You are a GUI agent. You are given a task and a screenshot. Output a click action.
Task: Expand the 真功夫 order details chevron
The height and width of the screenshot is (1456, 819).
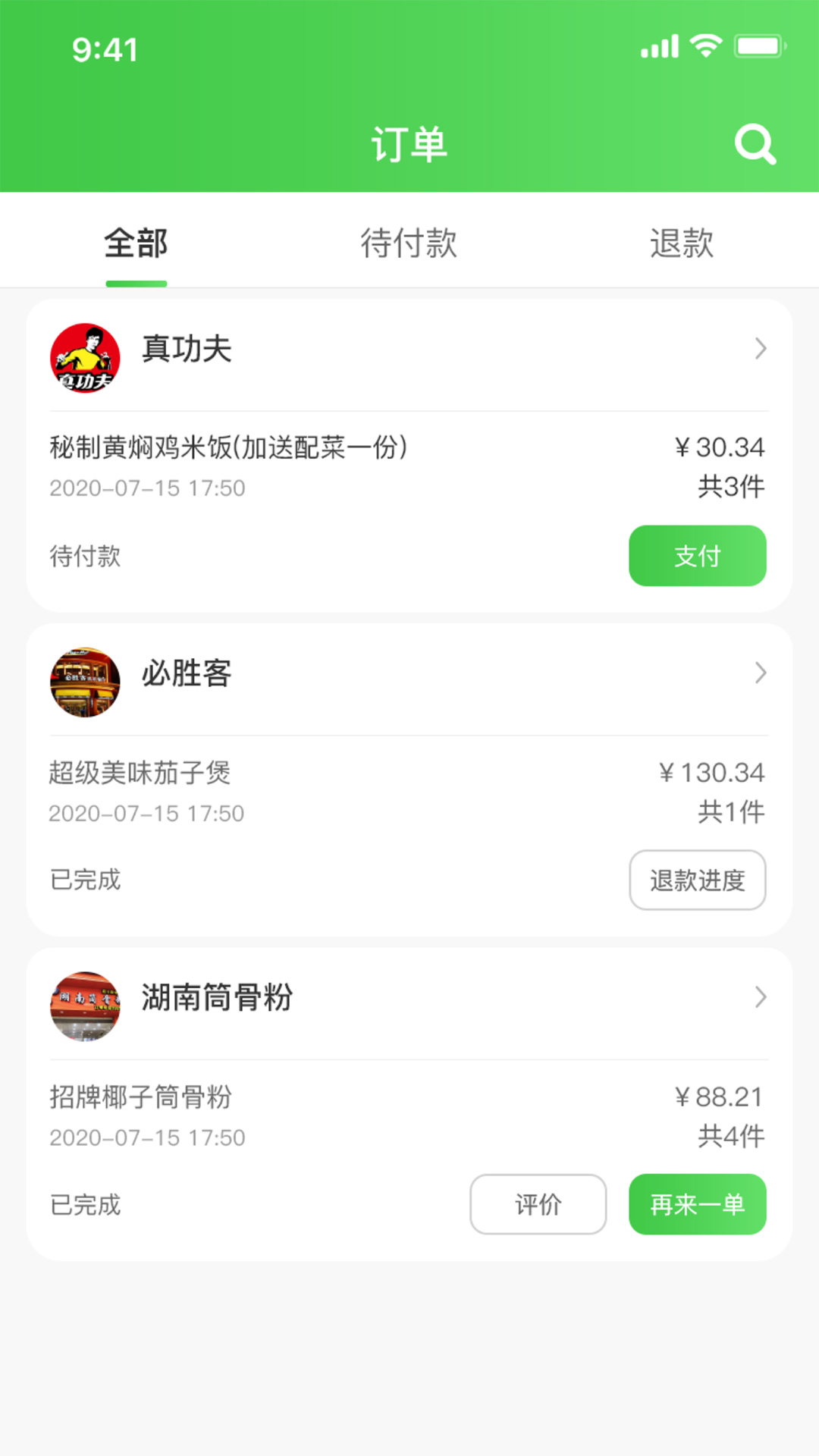pos(761,350)
